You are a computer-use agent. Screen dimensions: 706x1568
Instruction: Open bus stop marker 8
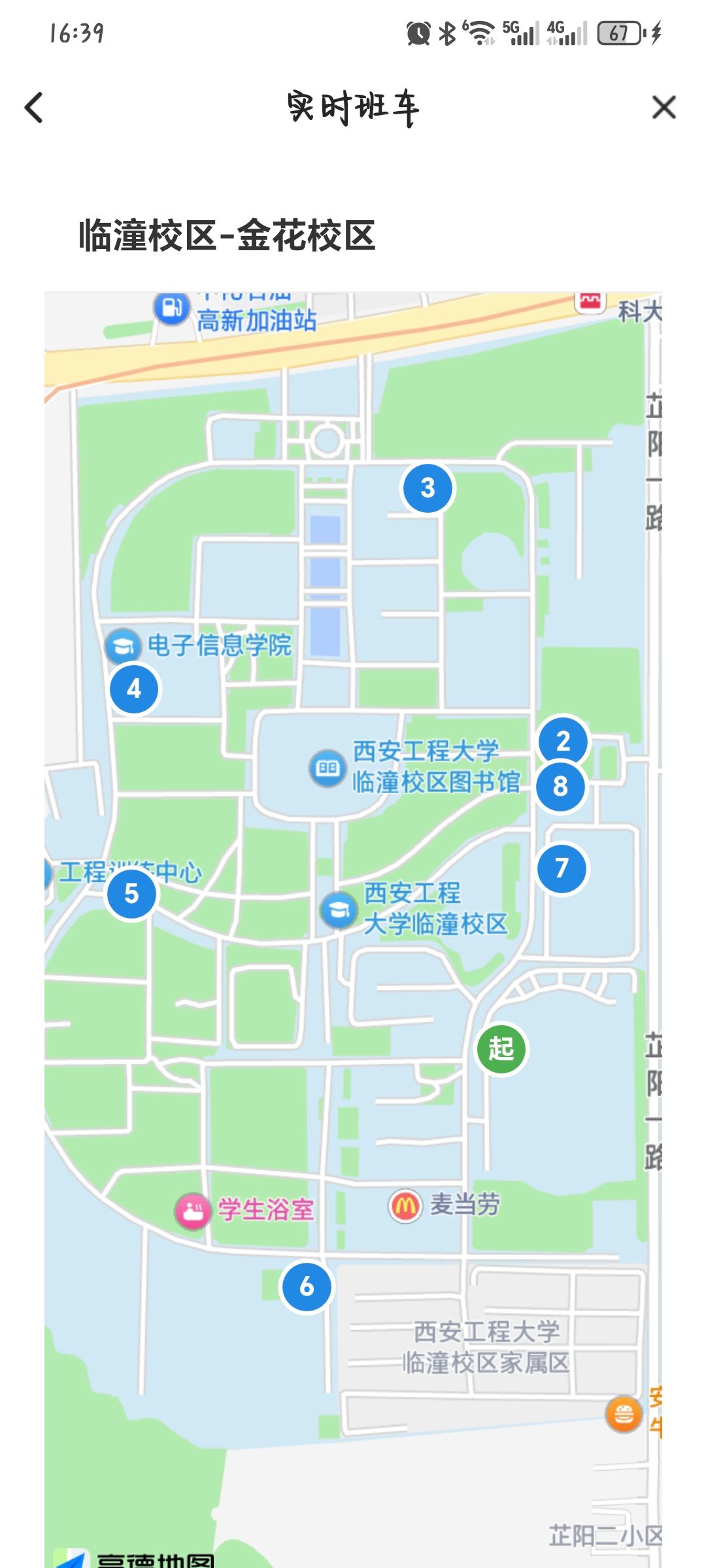point(560,788)
